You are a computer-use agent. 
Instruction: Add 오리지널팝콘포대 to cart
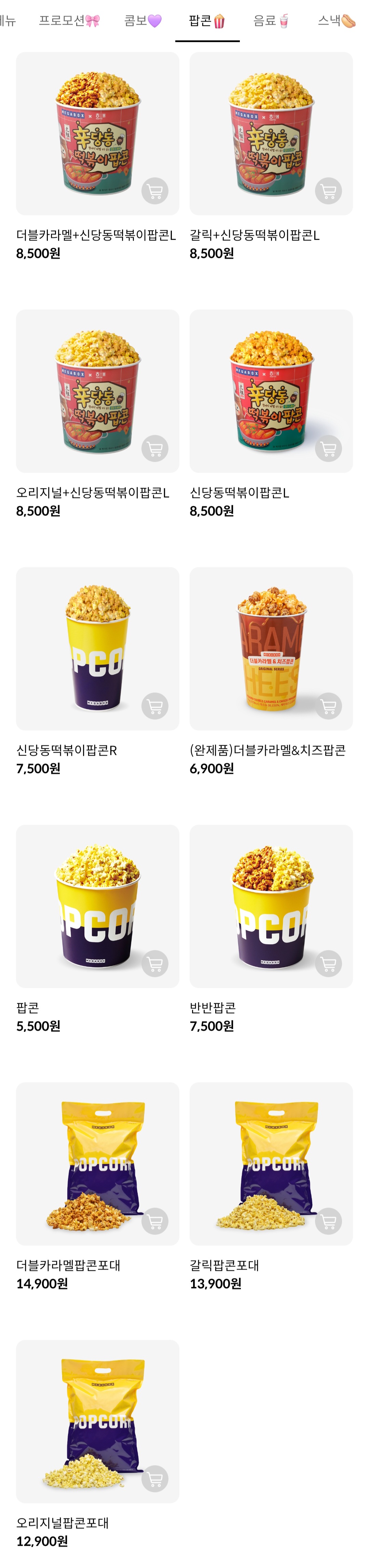155,1478
